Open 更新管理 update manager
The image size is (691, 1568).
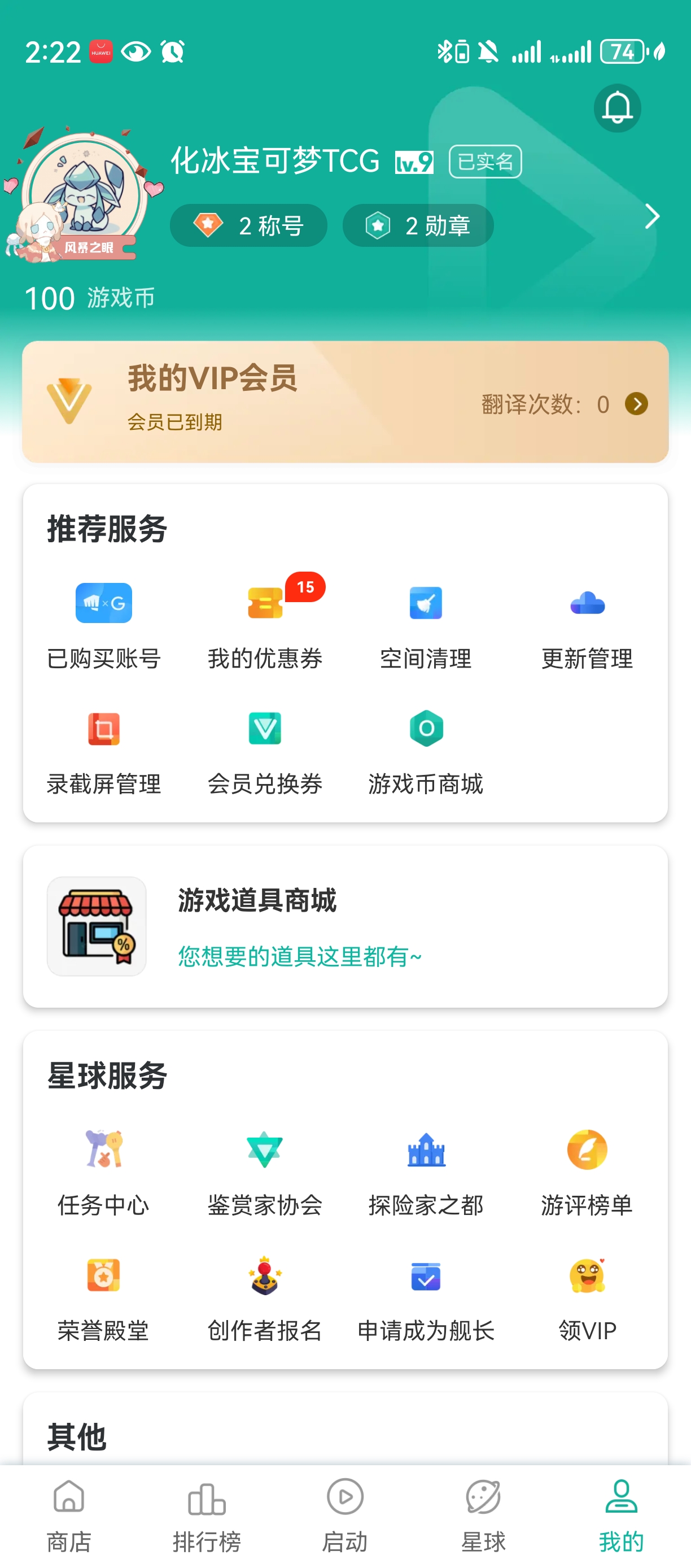[x=587, y=624]
